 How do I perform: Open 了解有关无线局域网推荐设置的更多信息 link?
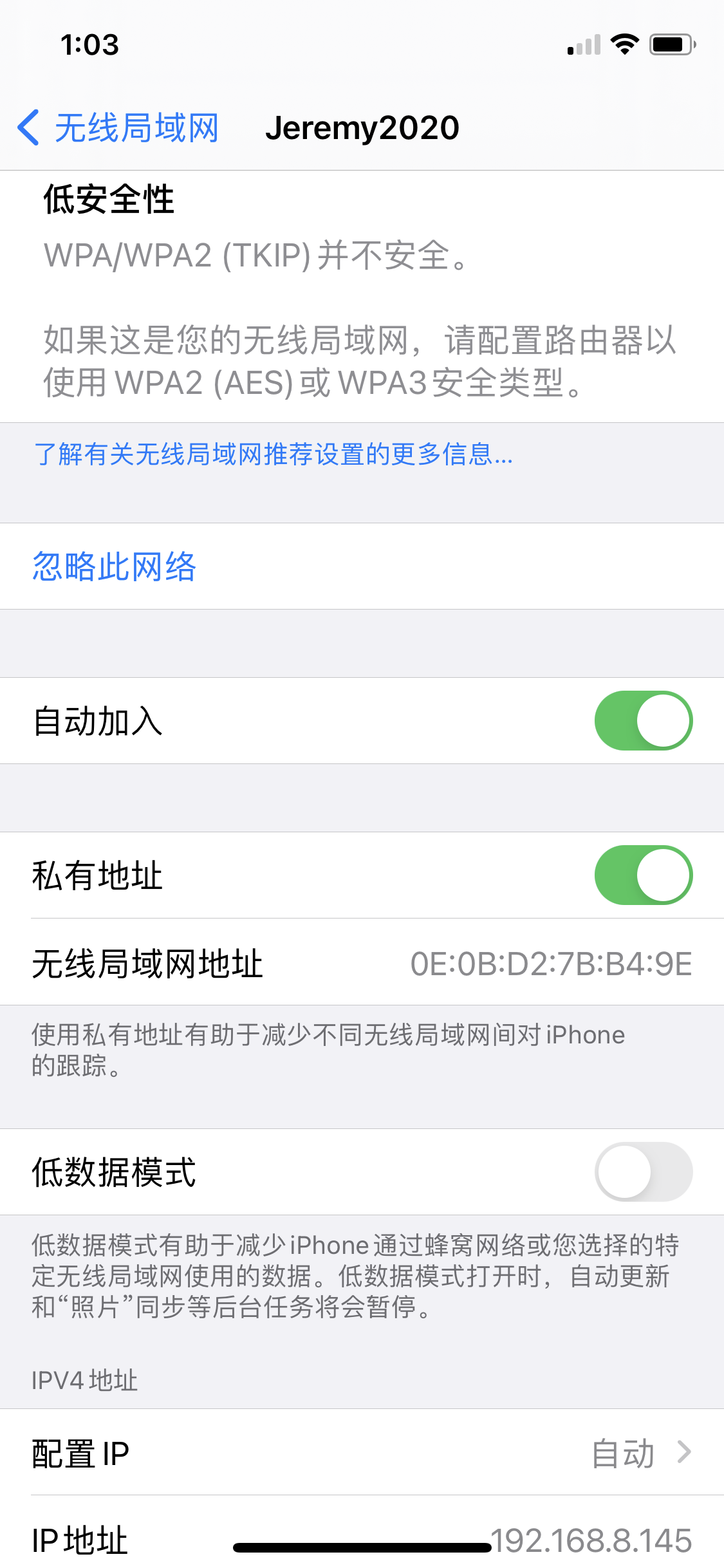coord(274,454)
